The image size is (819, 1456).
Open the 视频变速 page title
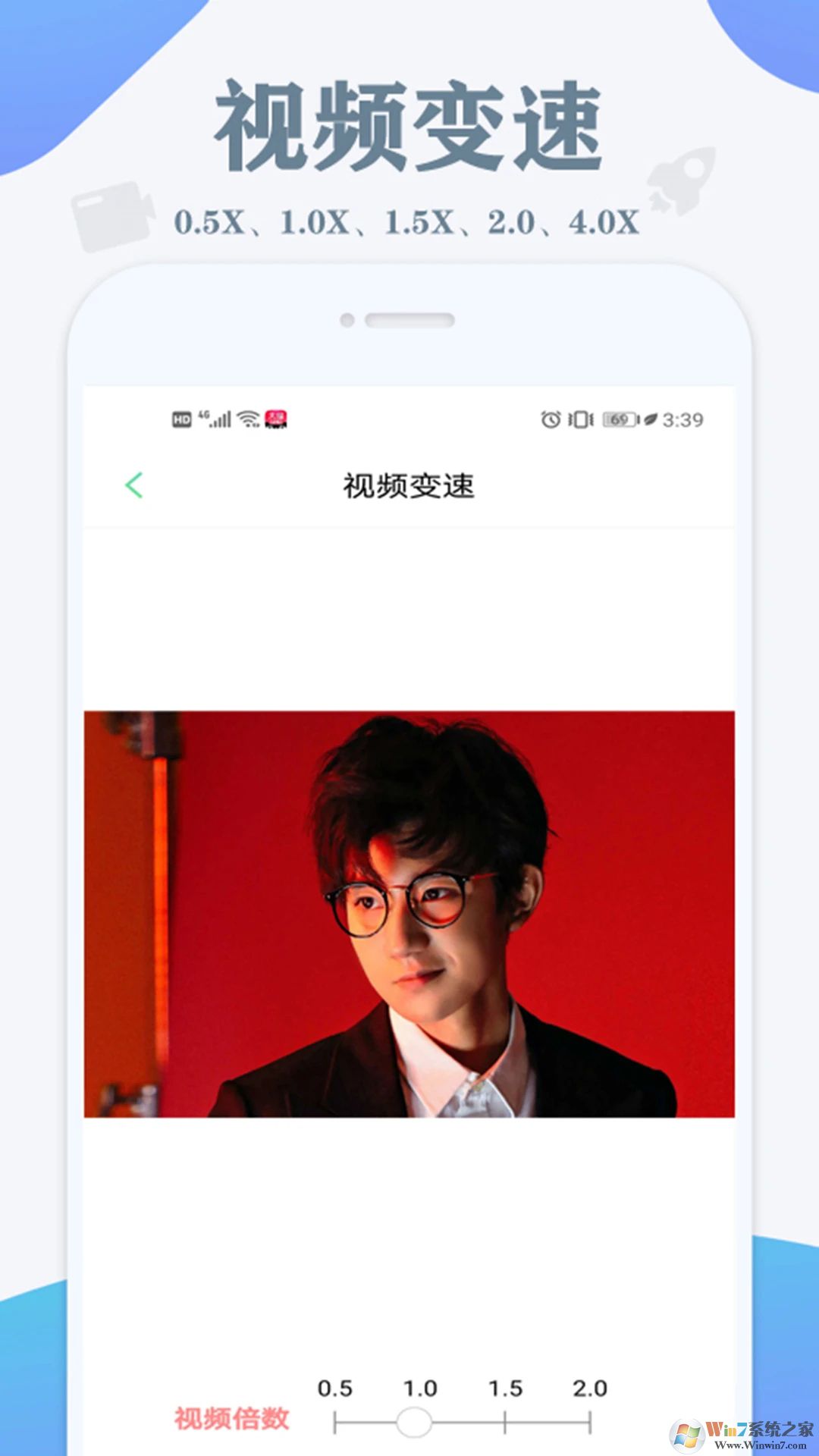[x=409, y=486]
